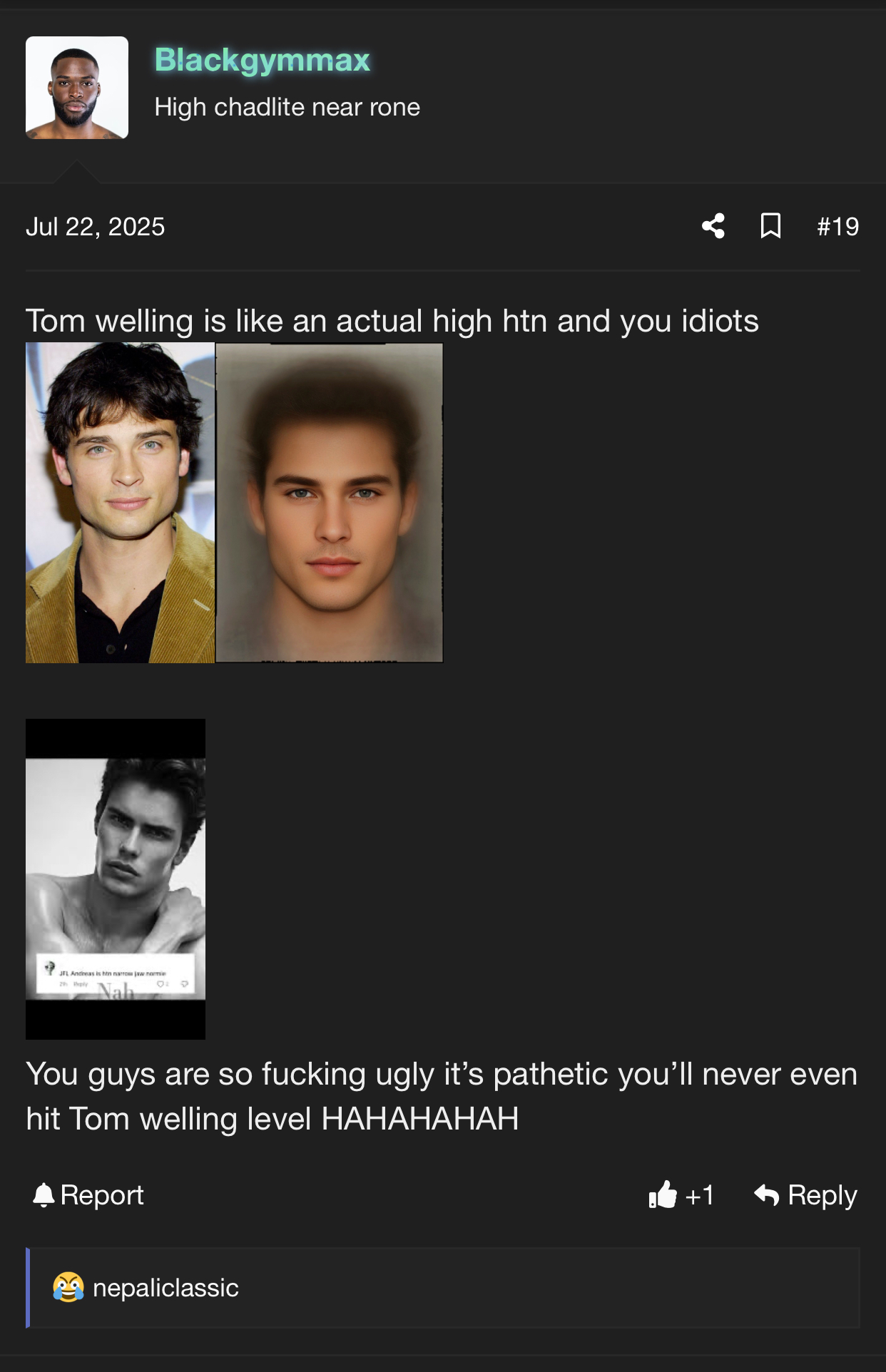Open Blackgymmax's profile avatar

coord(77,88)
